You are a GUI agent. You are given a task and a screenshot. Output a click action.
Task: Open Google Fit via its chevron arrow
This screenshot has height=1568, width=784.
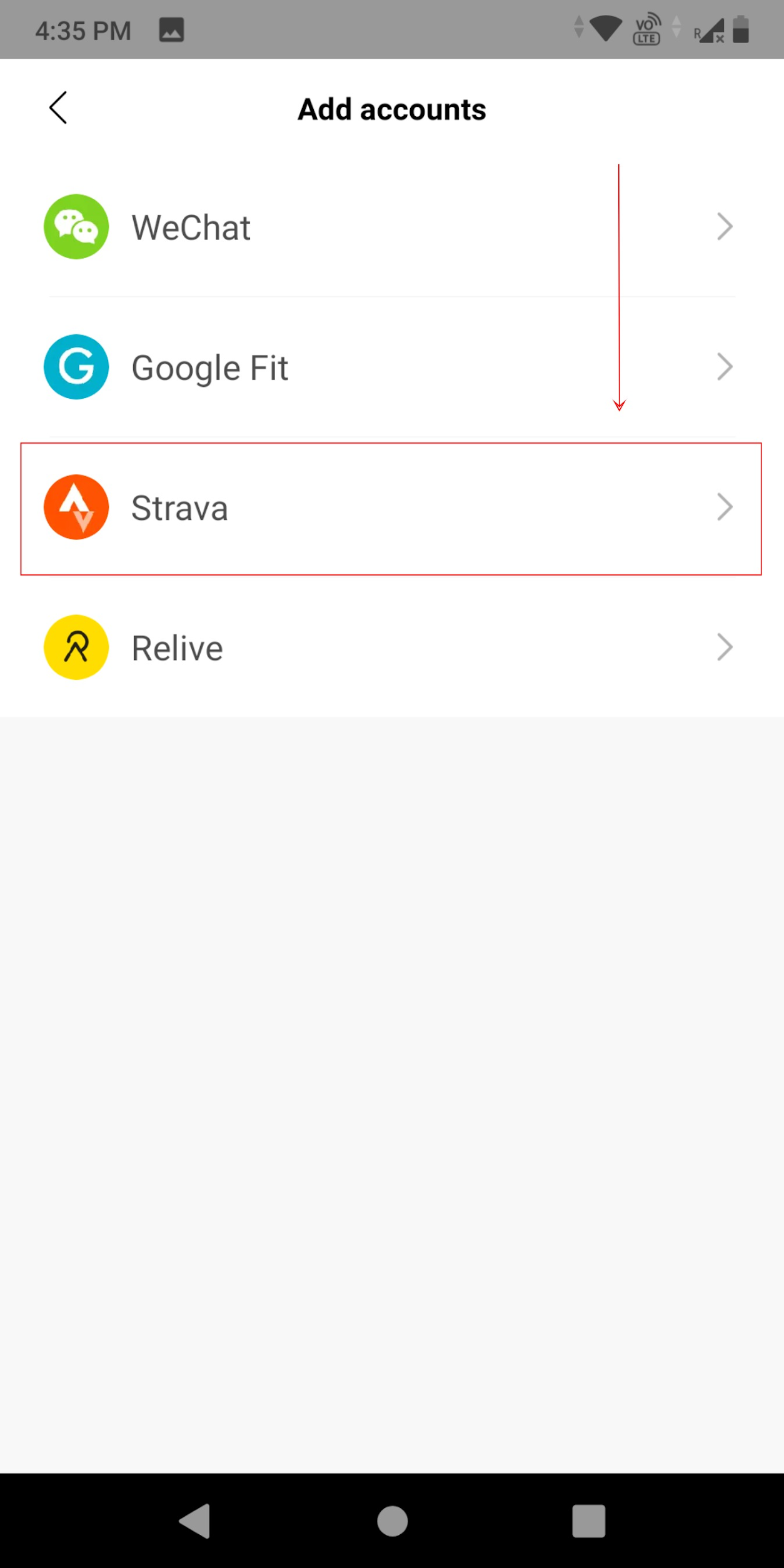coord(724,367)
